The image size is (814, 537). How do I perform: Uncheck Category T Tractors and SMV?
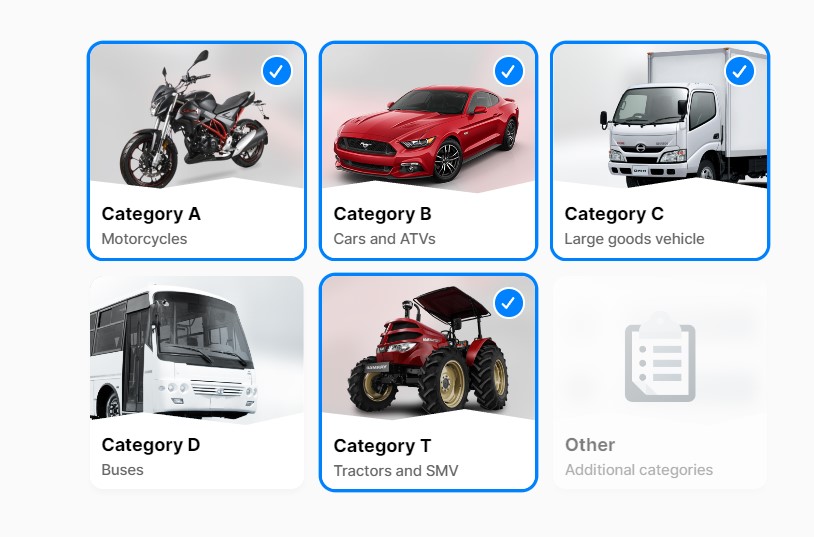point(428,382)
